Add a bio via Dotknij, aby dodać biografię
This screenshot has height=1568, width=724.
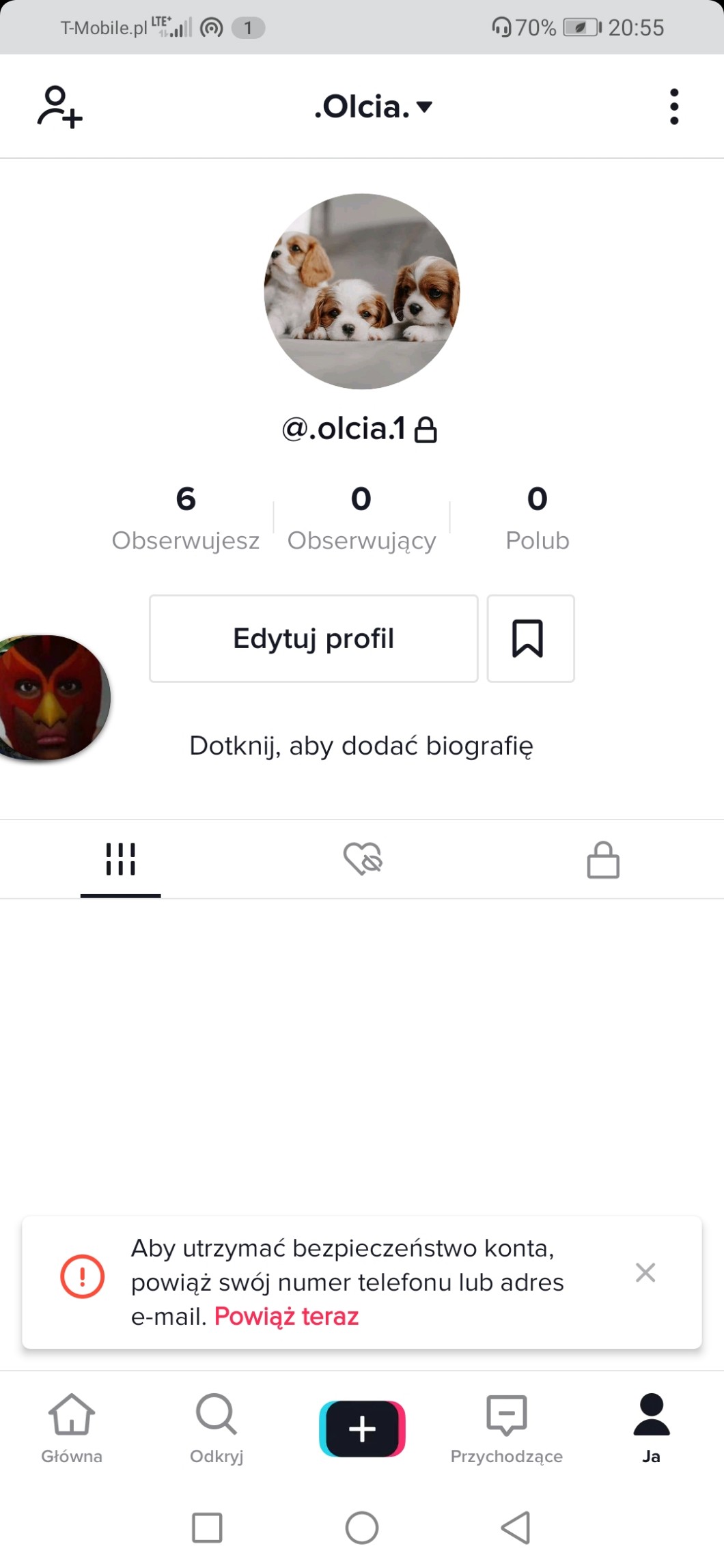click(x=361, y=746)
